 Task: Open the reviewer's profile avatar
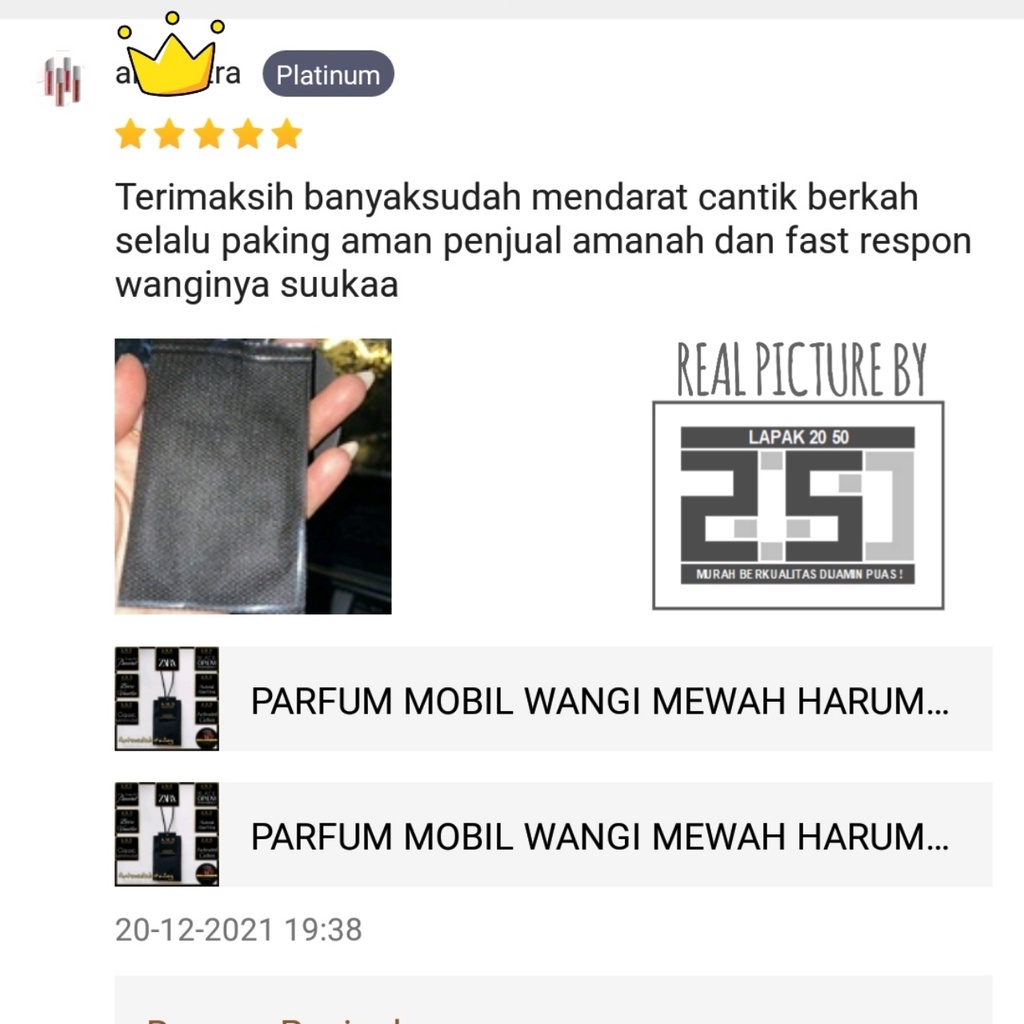tap(63, 79)
